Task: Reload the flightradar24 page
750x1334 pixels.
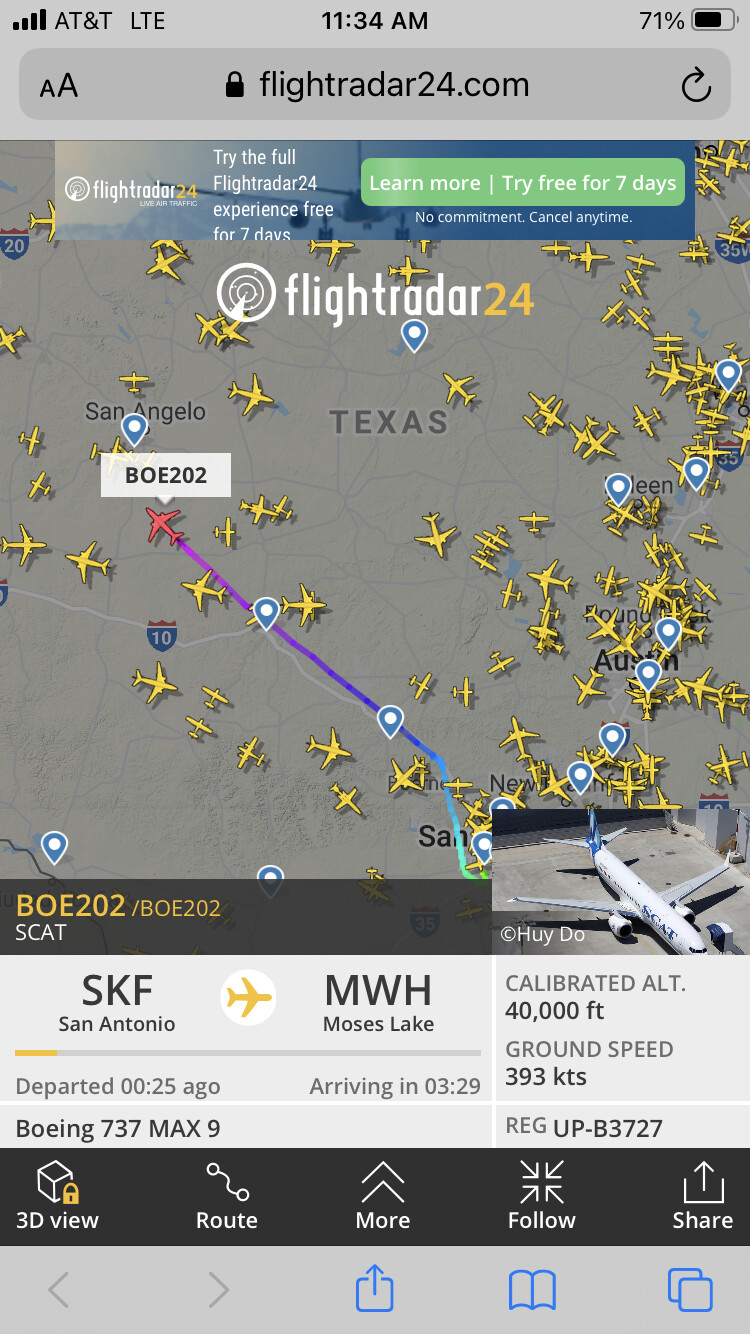Action: point(695,86)
